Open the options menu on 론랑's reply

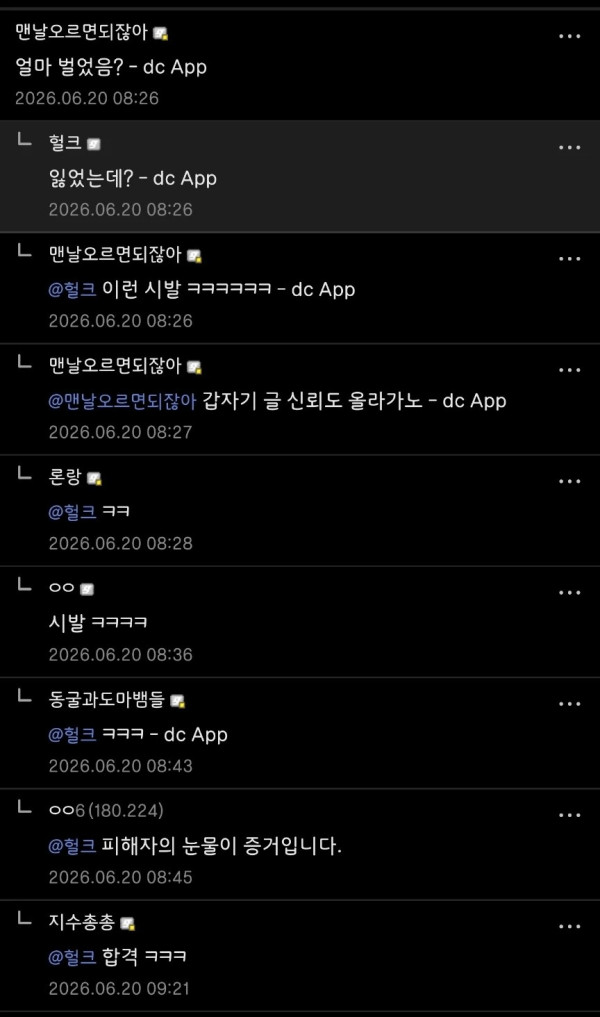(x=570, y=481)
